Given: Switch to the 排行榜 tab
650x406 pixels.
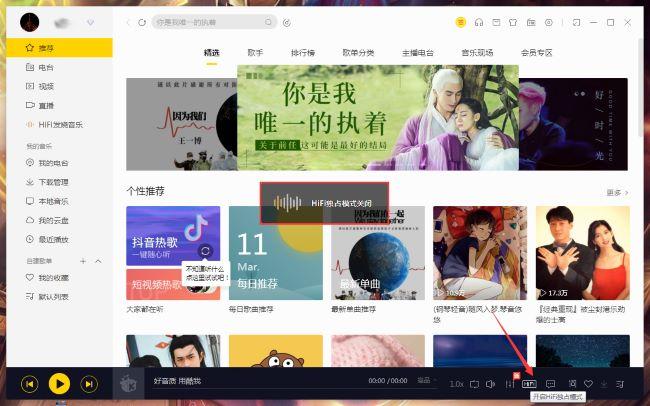Looking at the screenshot, I should click(303, 52).
